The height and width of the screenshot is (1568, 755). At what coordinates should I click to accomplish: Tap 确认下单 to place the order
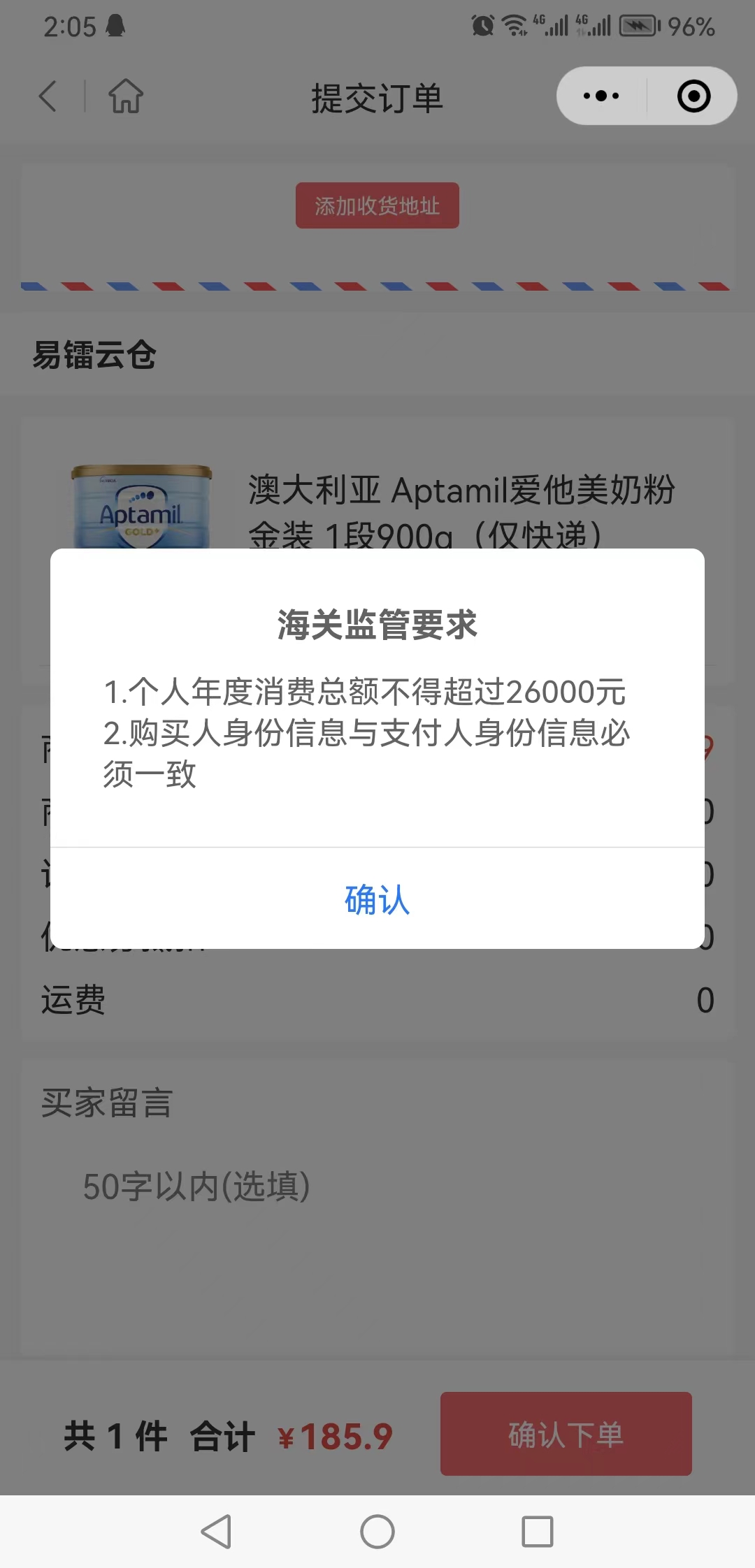566,1434
